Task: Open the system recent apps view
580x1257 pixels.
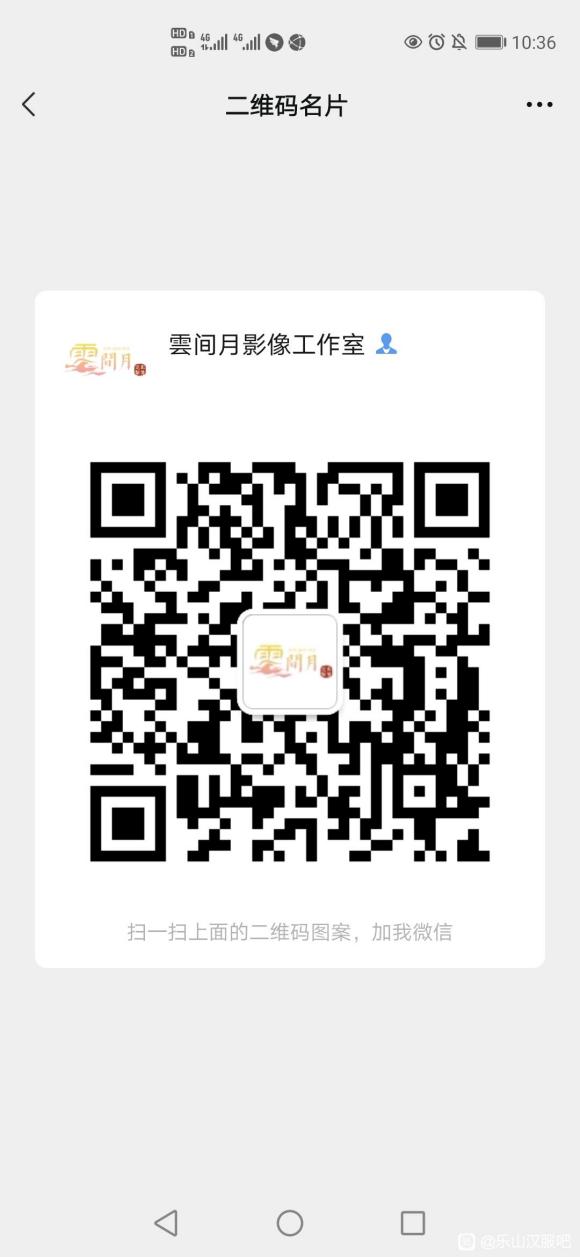Action: (x=413, y=1222)
